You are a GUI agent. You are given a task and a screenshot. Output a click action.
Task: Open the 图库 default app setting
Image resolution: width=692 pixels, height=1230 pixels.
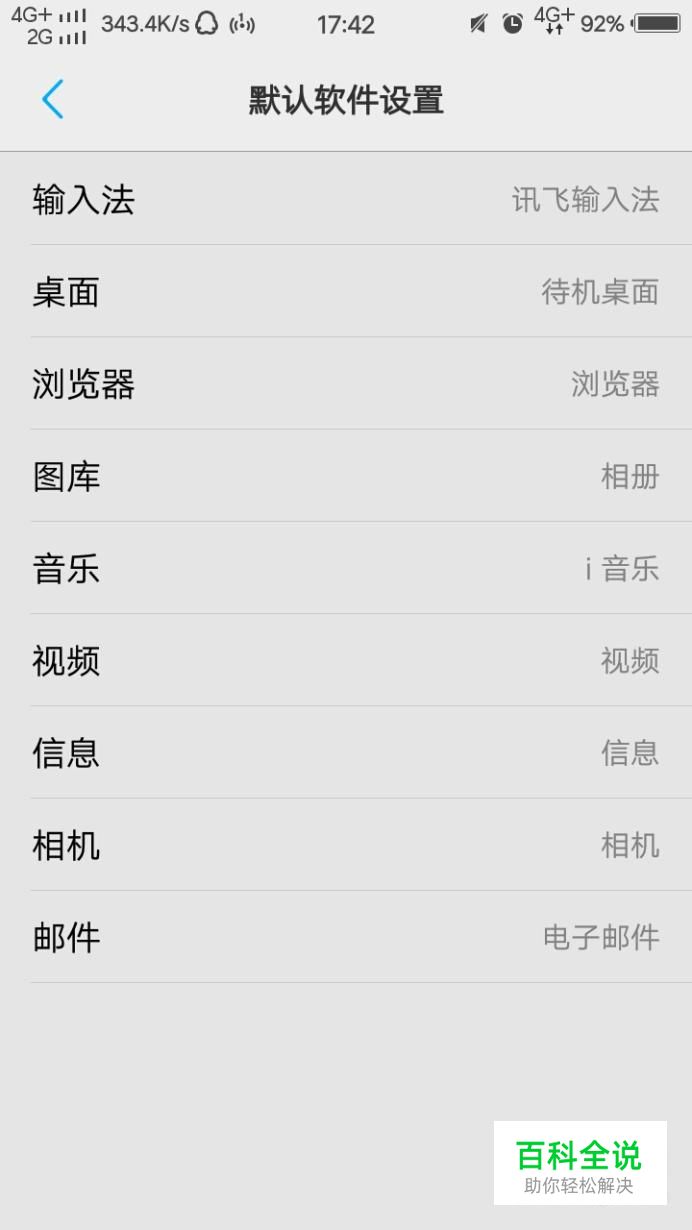pyautogui.click(x=346, y=475)
